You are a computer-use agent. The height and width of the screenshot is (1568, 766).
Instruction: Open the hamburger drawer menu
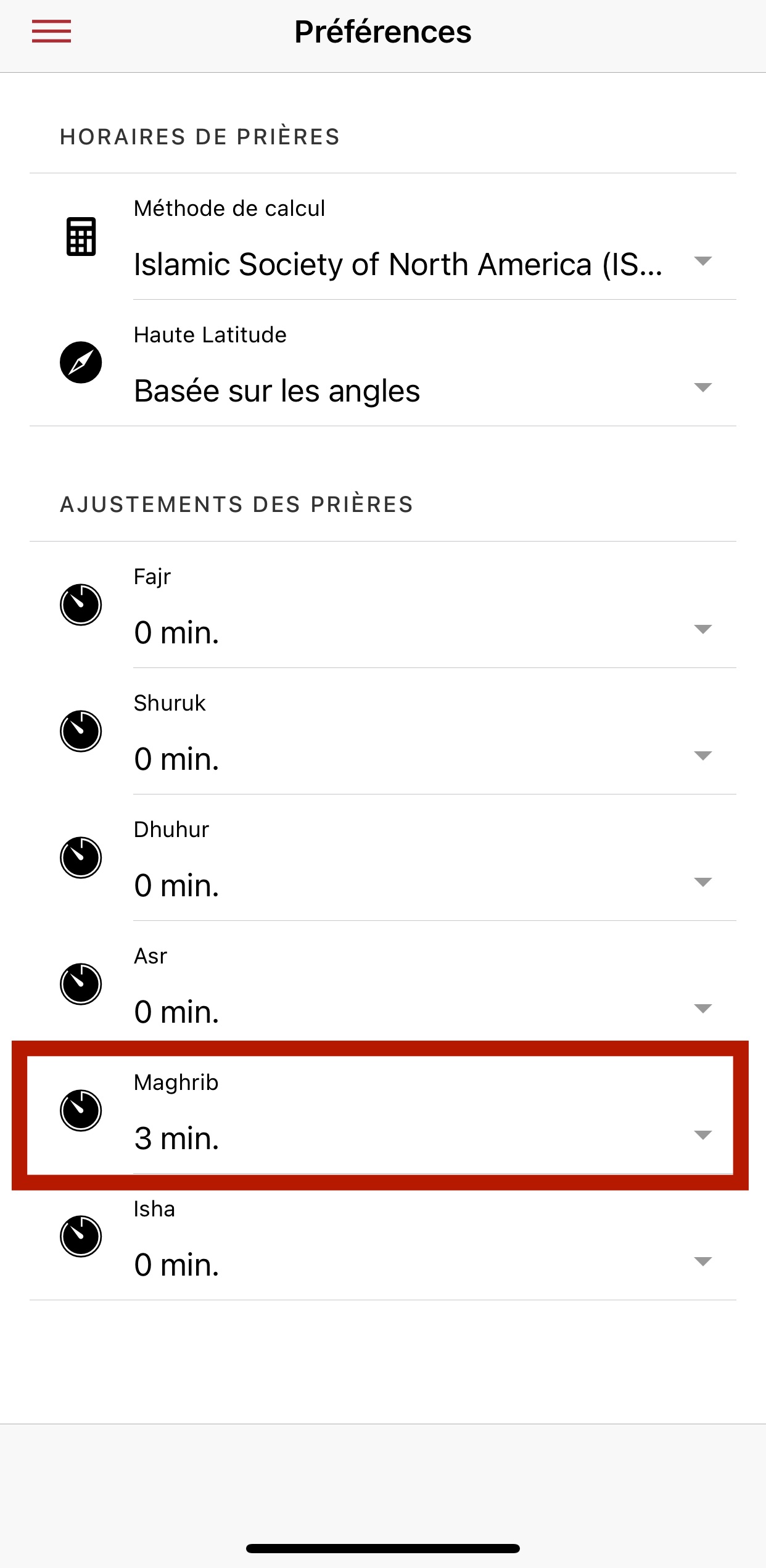point(52,31)
